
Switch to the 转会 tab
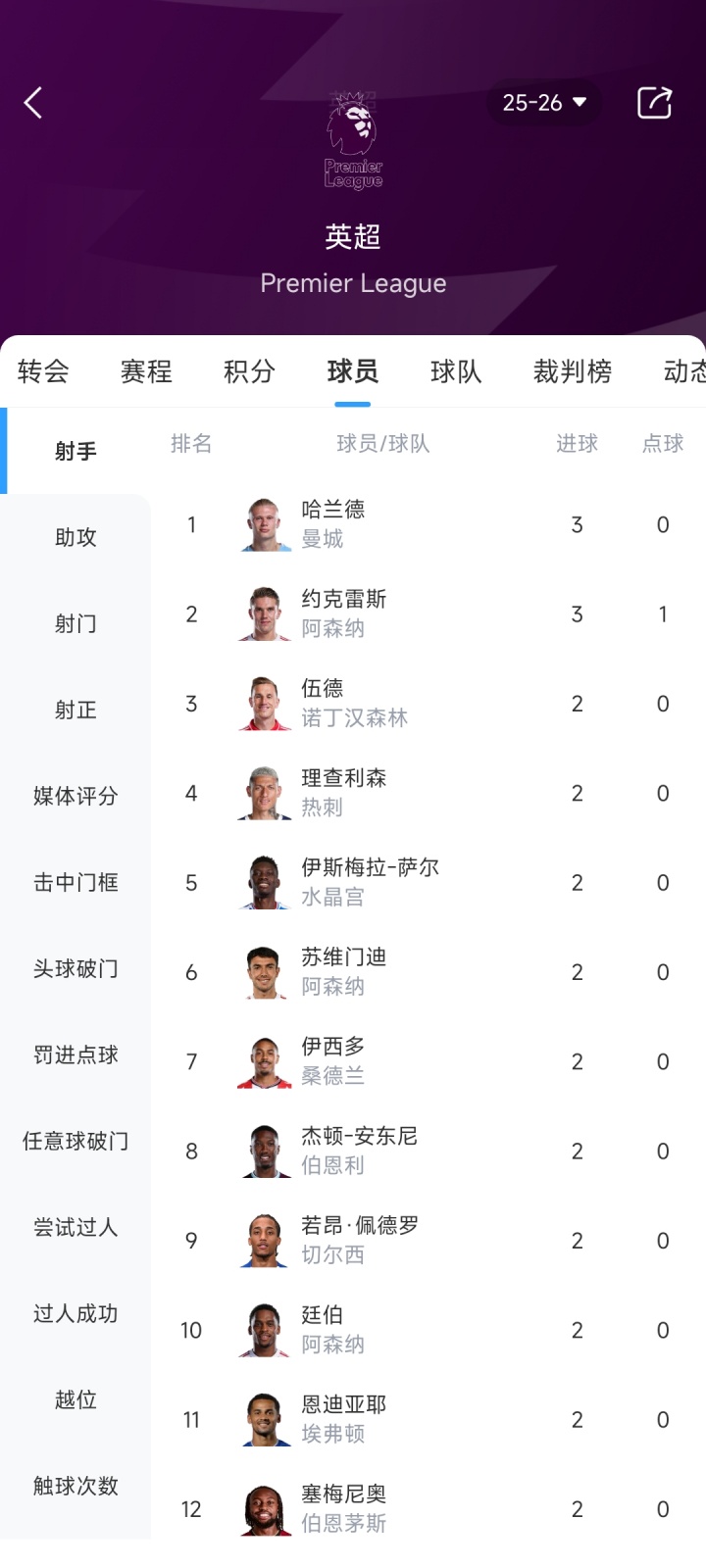pyautogui.click(x=43, y=371)
